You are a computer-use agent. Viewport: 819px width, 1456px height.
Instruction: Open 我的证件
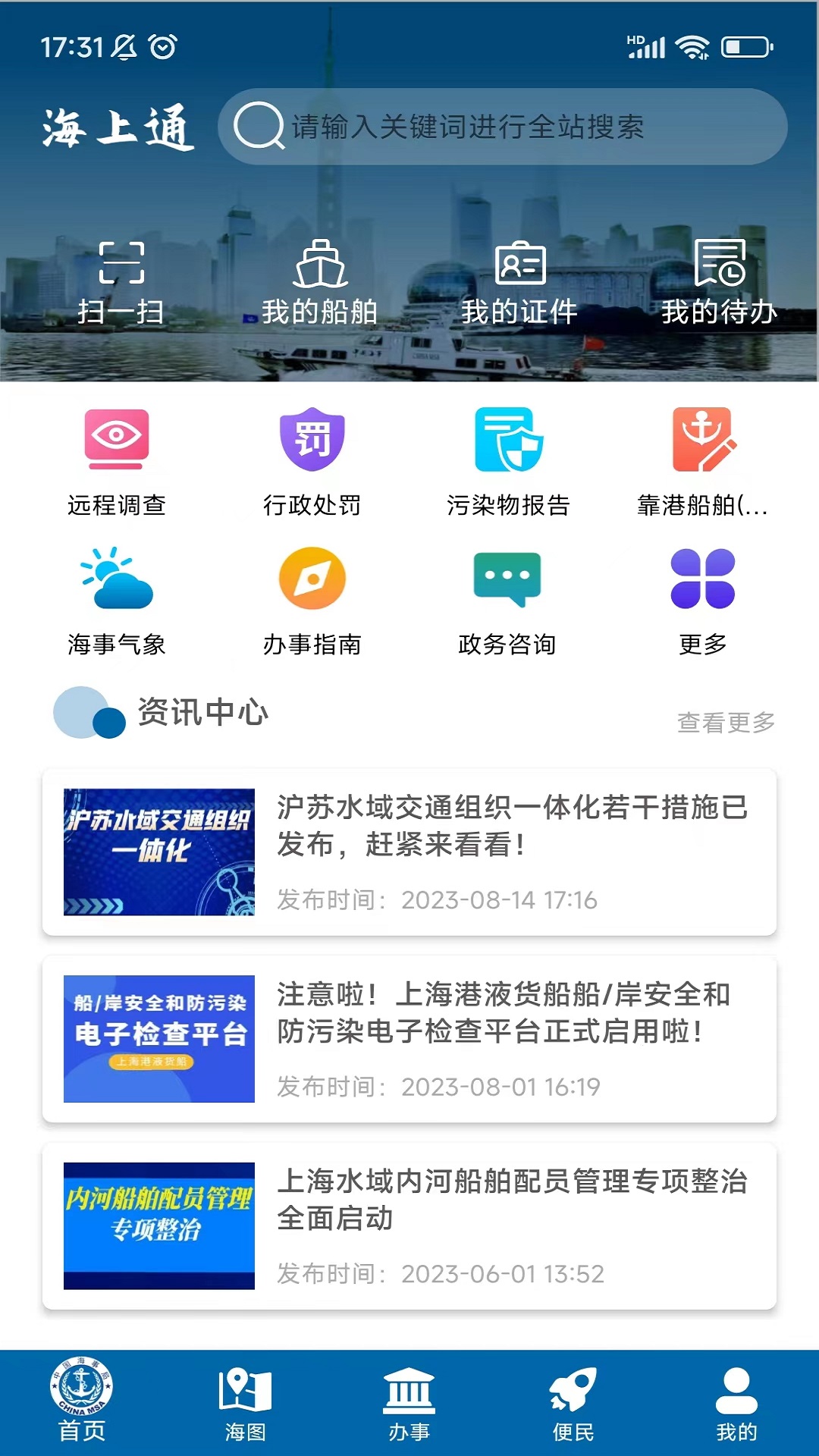519,282
